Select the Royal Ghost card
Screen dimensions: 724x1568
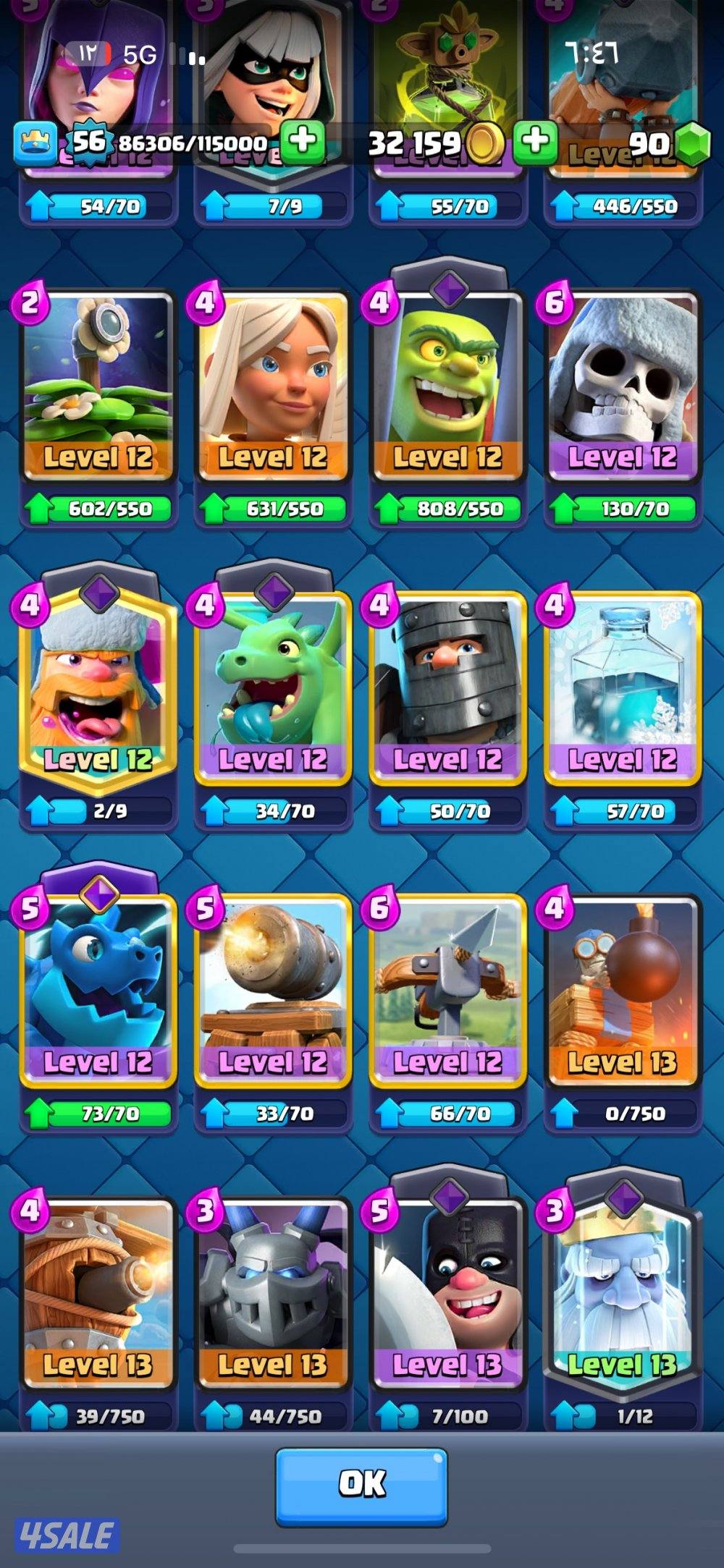pyautogui.click(x=622, y=1292)
